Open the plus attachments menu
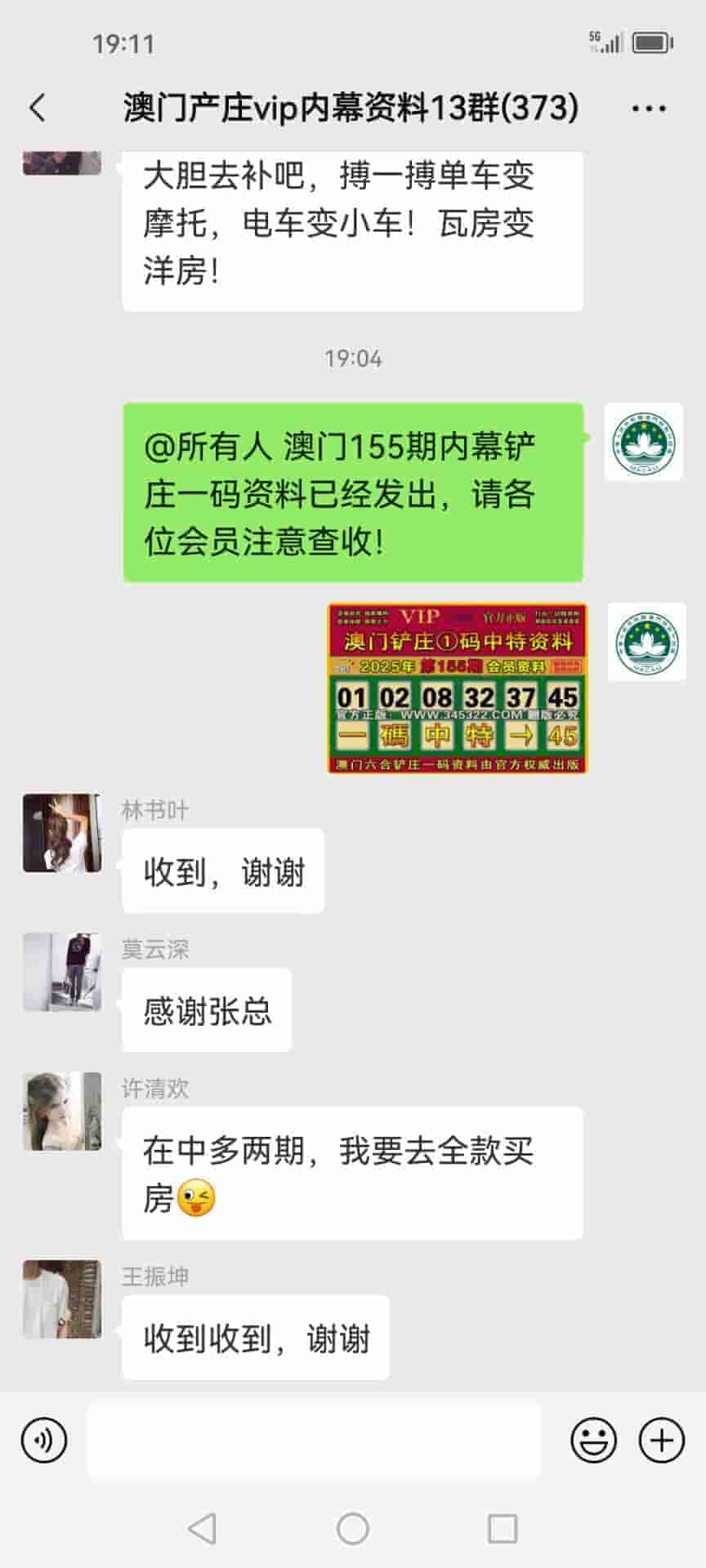 (x=661, y=1441)
